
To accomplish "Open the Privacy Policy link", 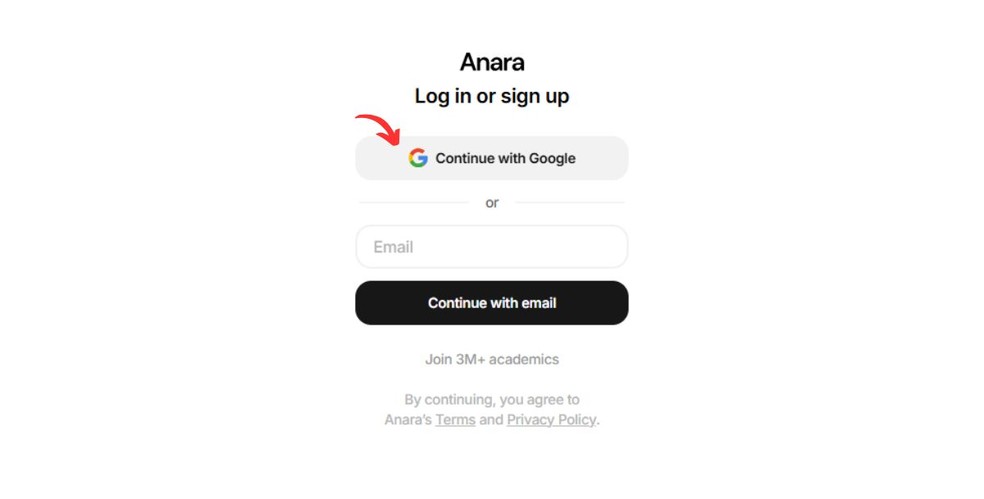I will pyautogui.click(x=551, y=420).
